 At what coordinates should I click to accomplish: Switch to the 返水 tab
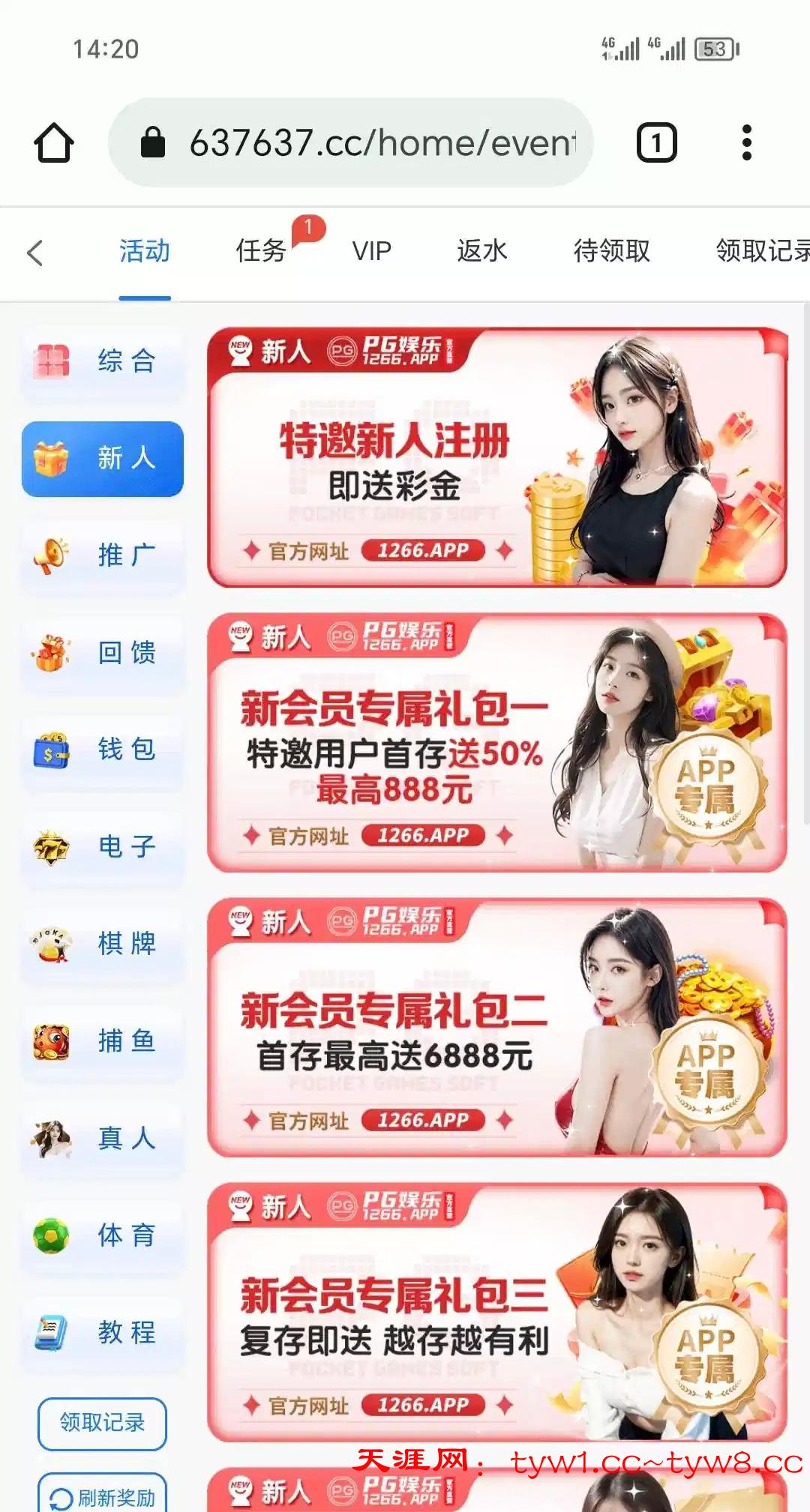click(482, 251)
